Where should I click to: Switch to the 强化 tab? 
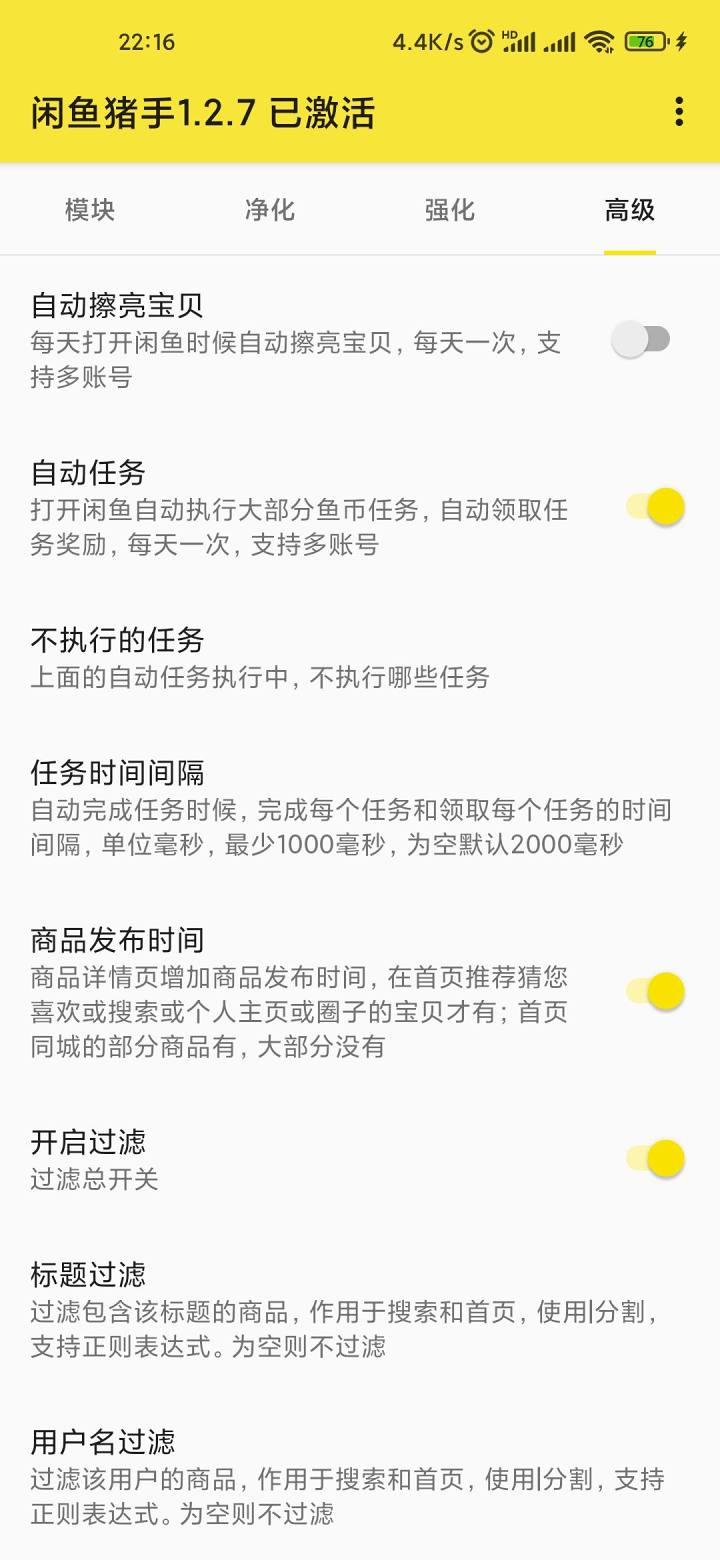tap(450, 210)
